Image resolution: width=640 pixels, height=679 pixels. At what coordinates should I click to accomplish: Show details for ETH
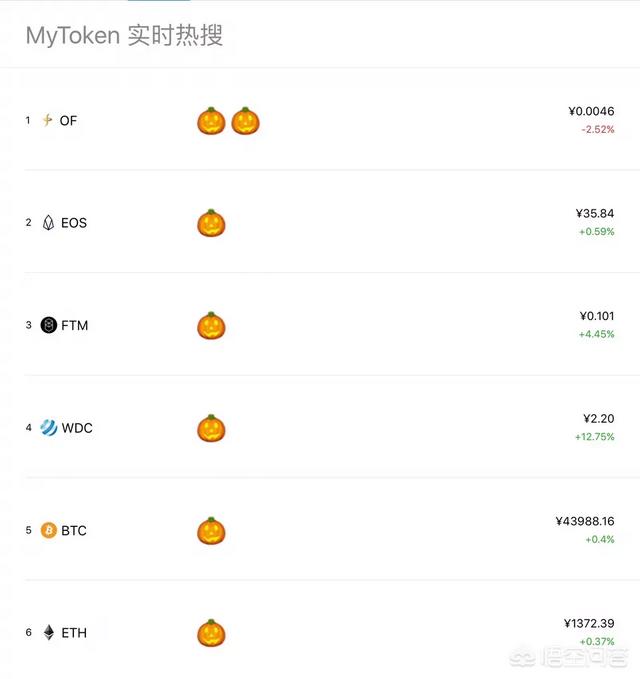point(73,633)
